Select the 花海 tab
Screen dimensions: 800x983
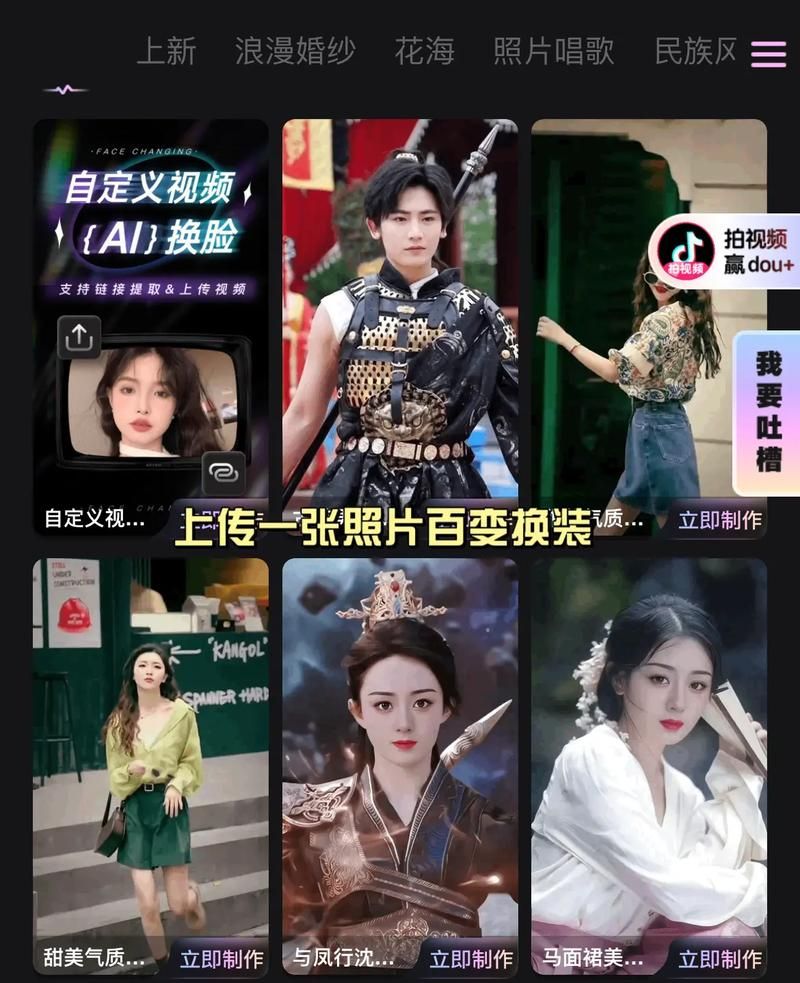coord(424,51)
